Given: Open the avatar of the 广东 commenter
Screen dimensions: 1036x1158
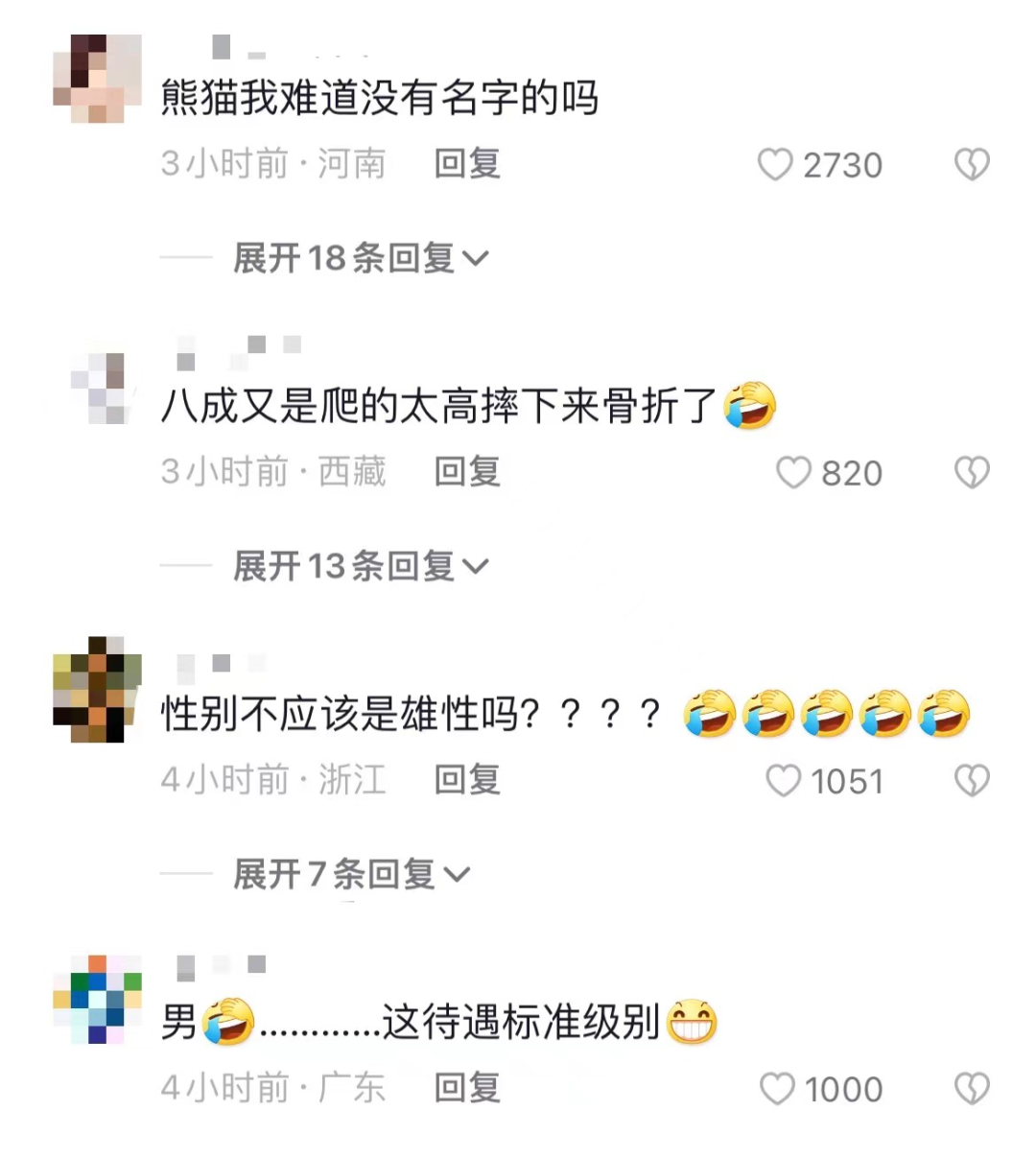Looking at the screenshot, I should pos(97,999).
